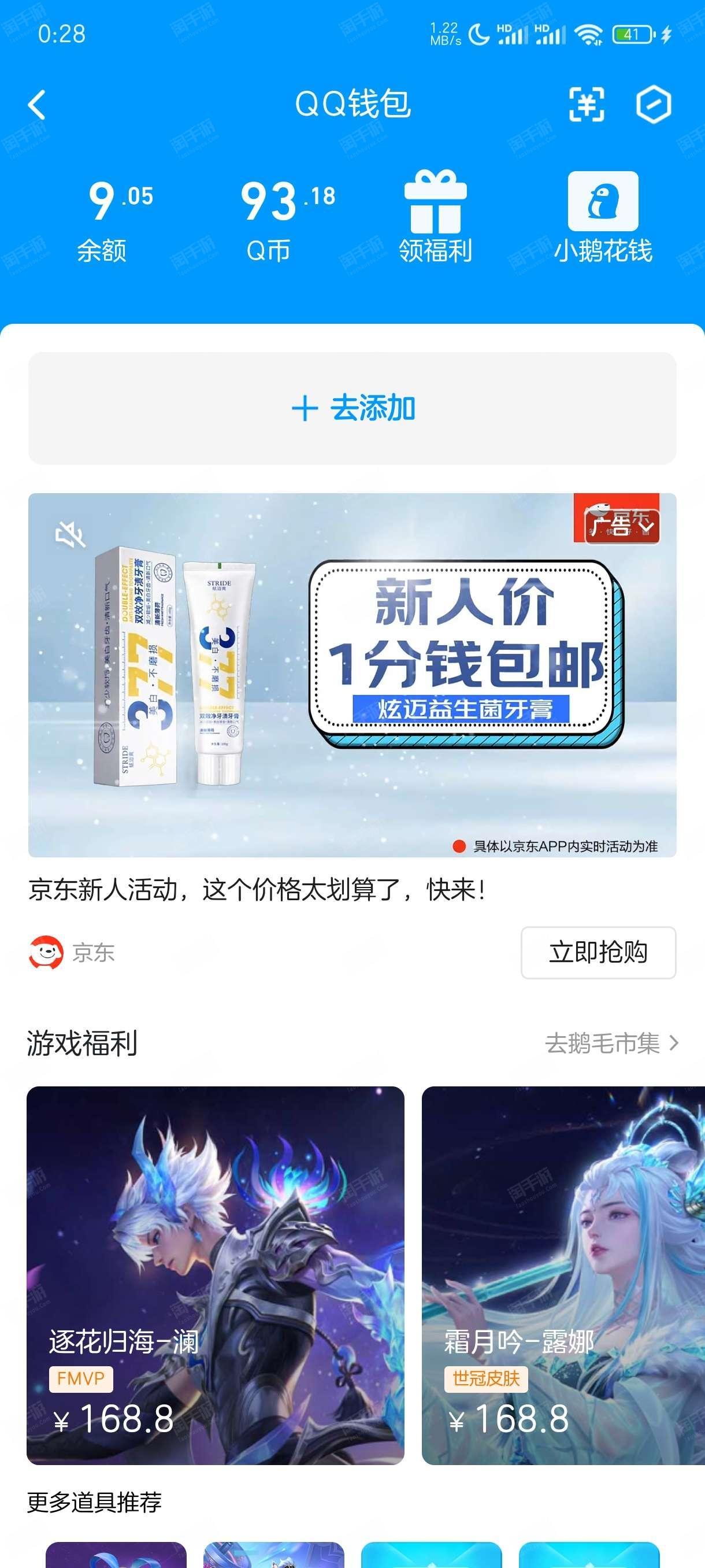Open 领福利 gift rewards

click(435, 217)
